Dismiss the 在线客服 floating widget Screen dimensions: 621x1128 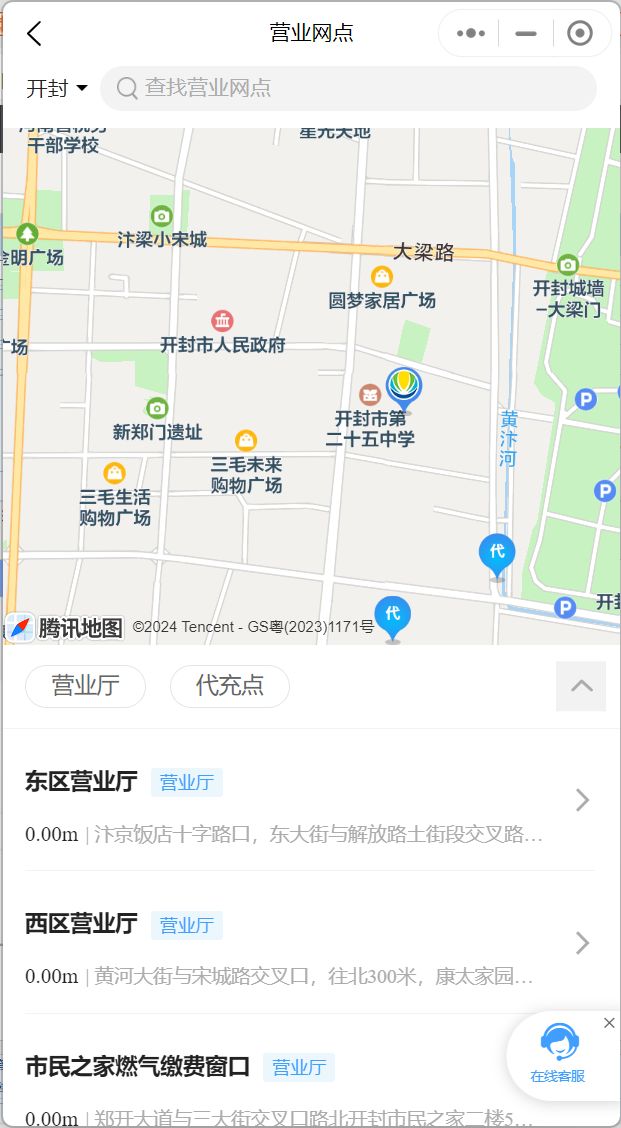609,1022
